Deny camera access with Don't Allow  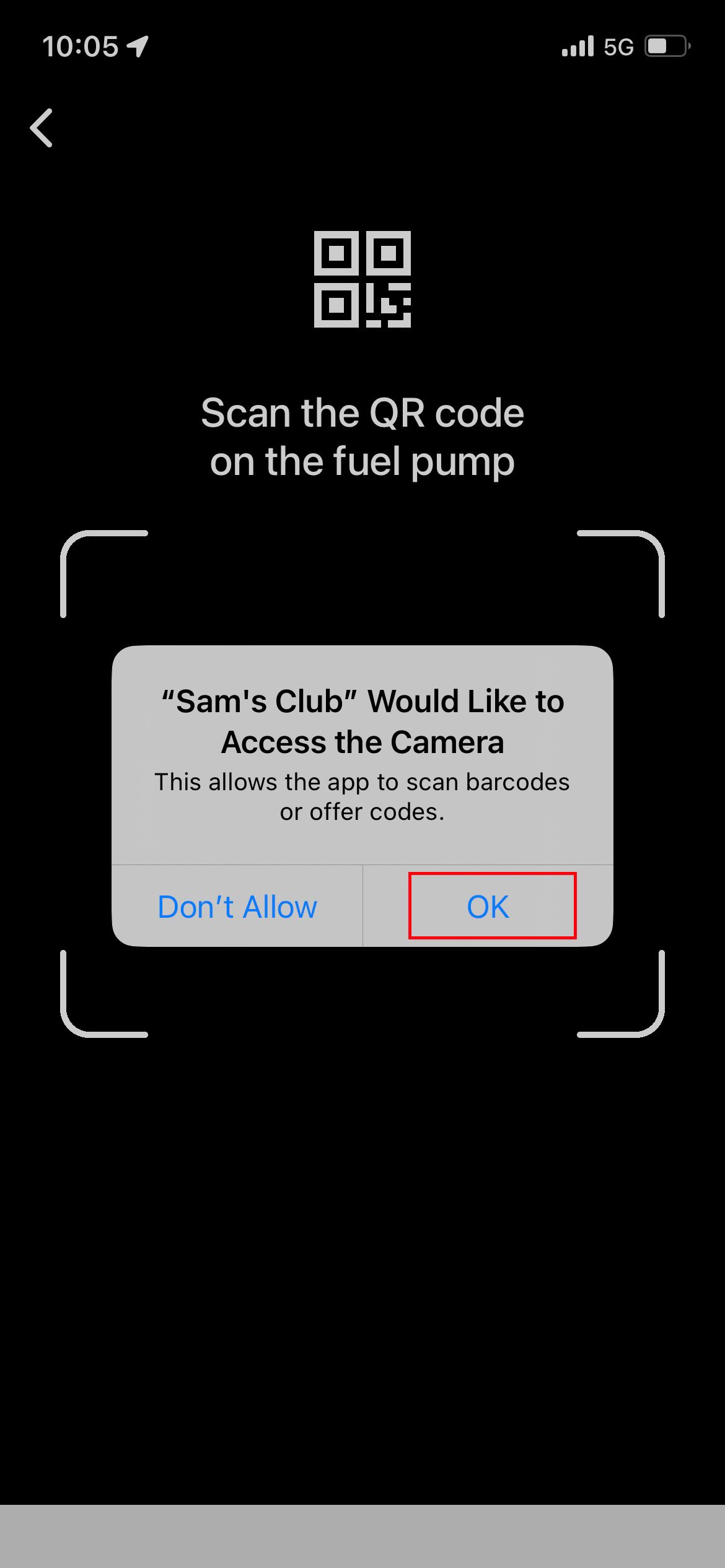(237, 907)
